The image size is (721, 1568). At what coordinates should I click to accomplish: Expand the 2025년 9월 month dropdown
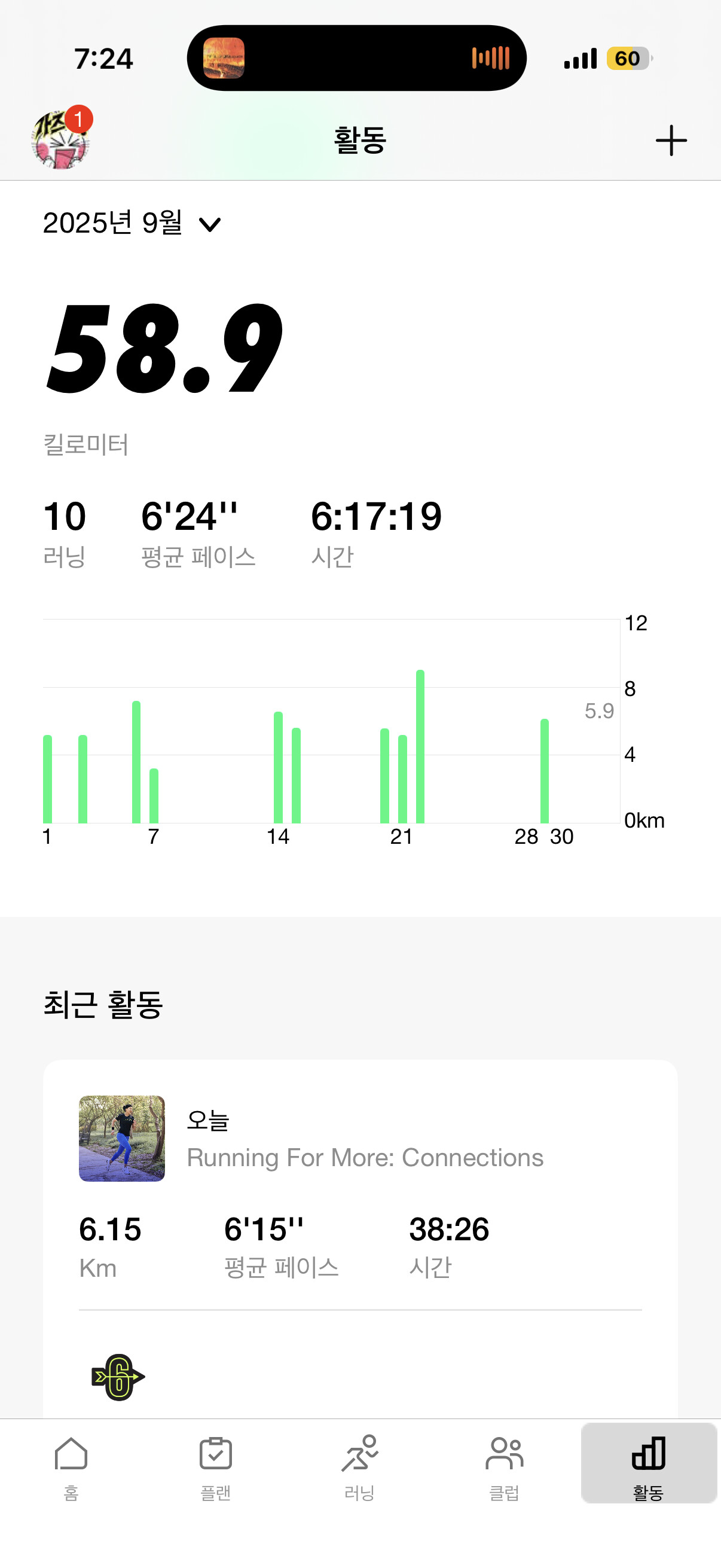click(x=132, y=224)
